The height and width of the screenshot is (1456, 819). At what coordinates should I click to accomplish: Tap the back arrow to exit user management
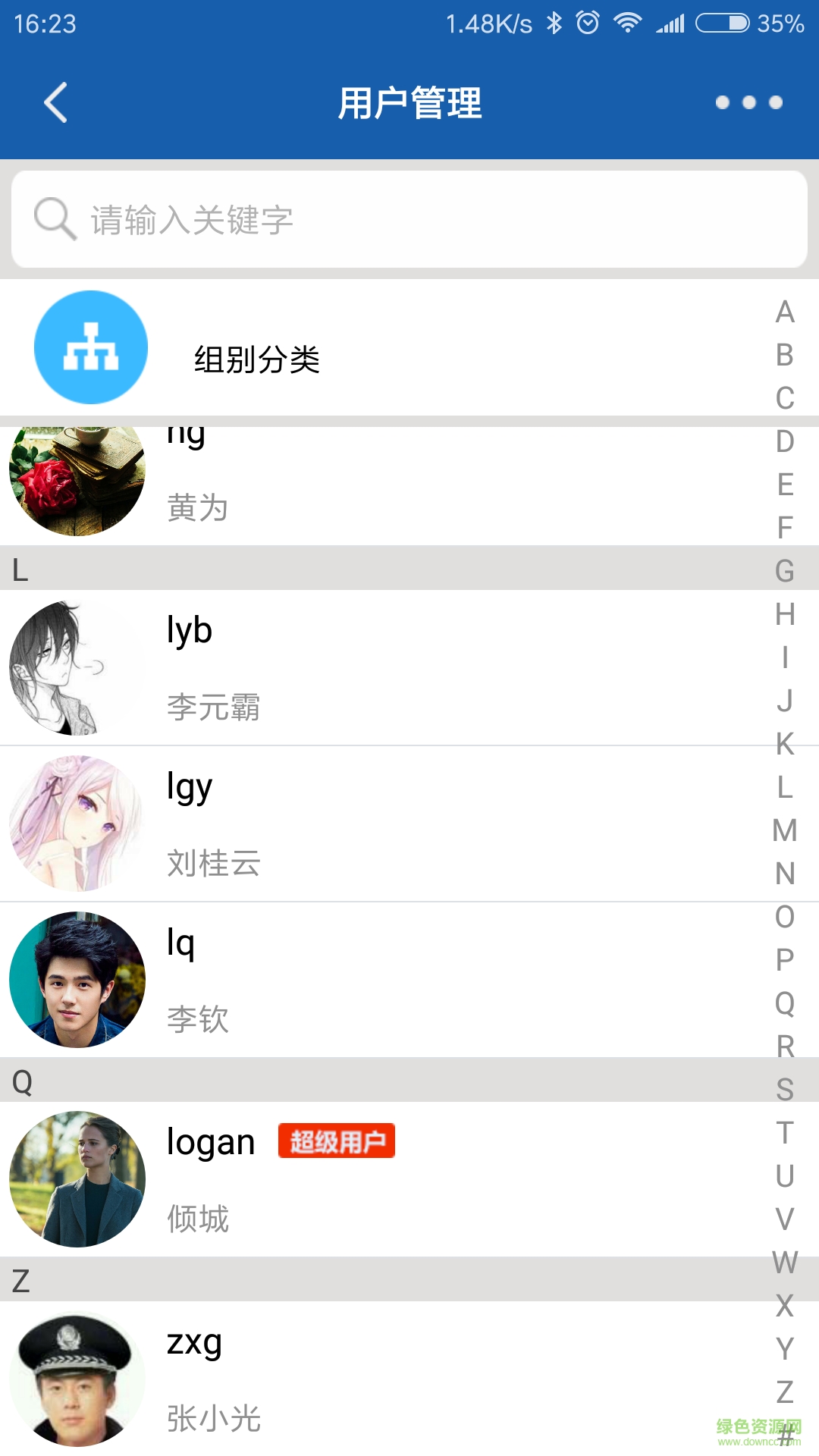(x=55, y=102)
